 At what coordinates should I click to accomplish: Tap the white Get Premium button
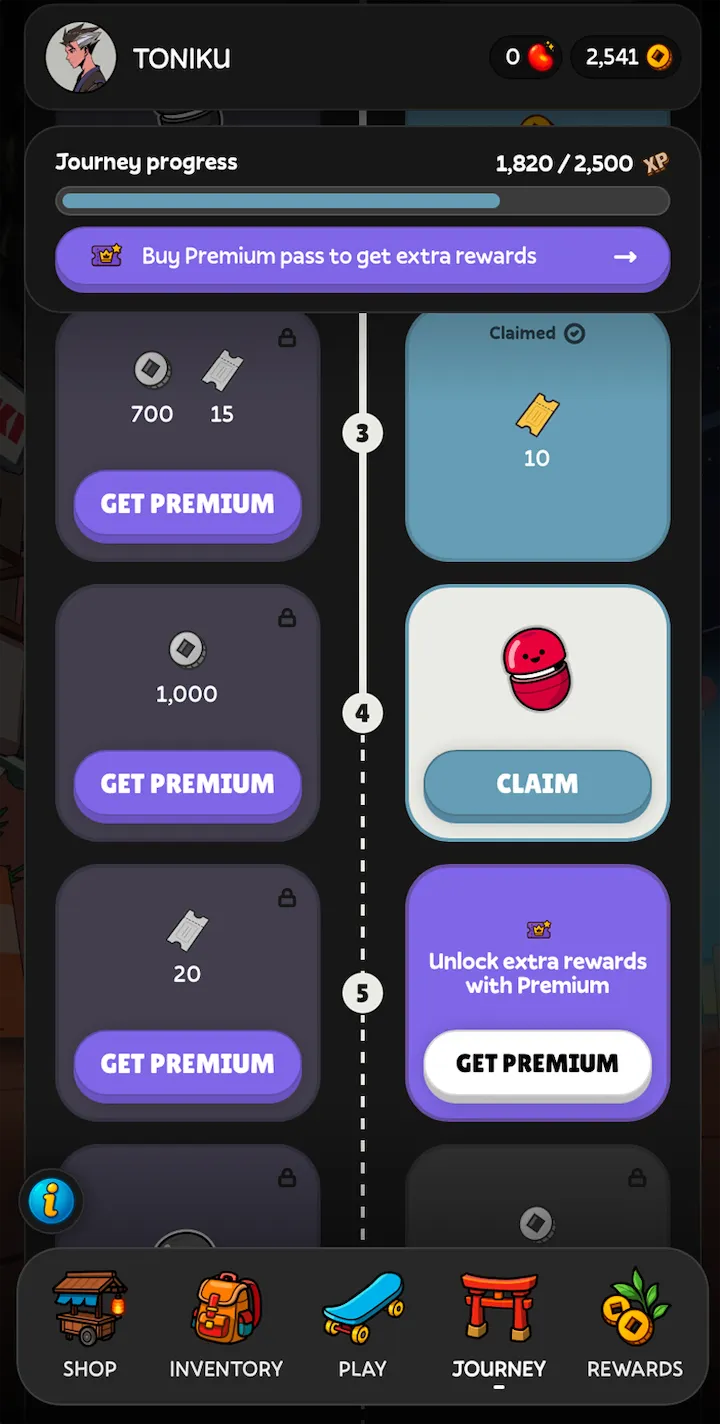pyautogui.click(x=537, y=1063)
